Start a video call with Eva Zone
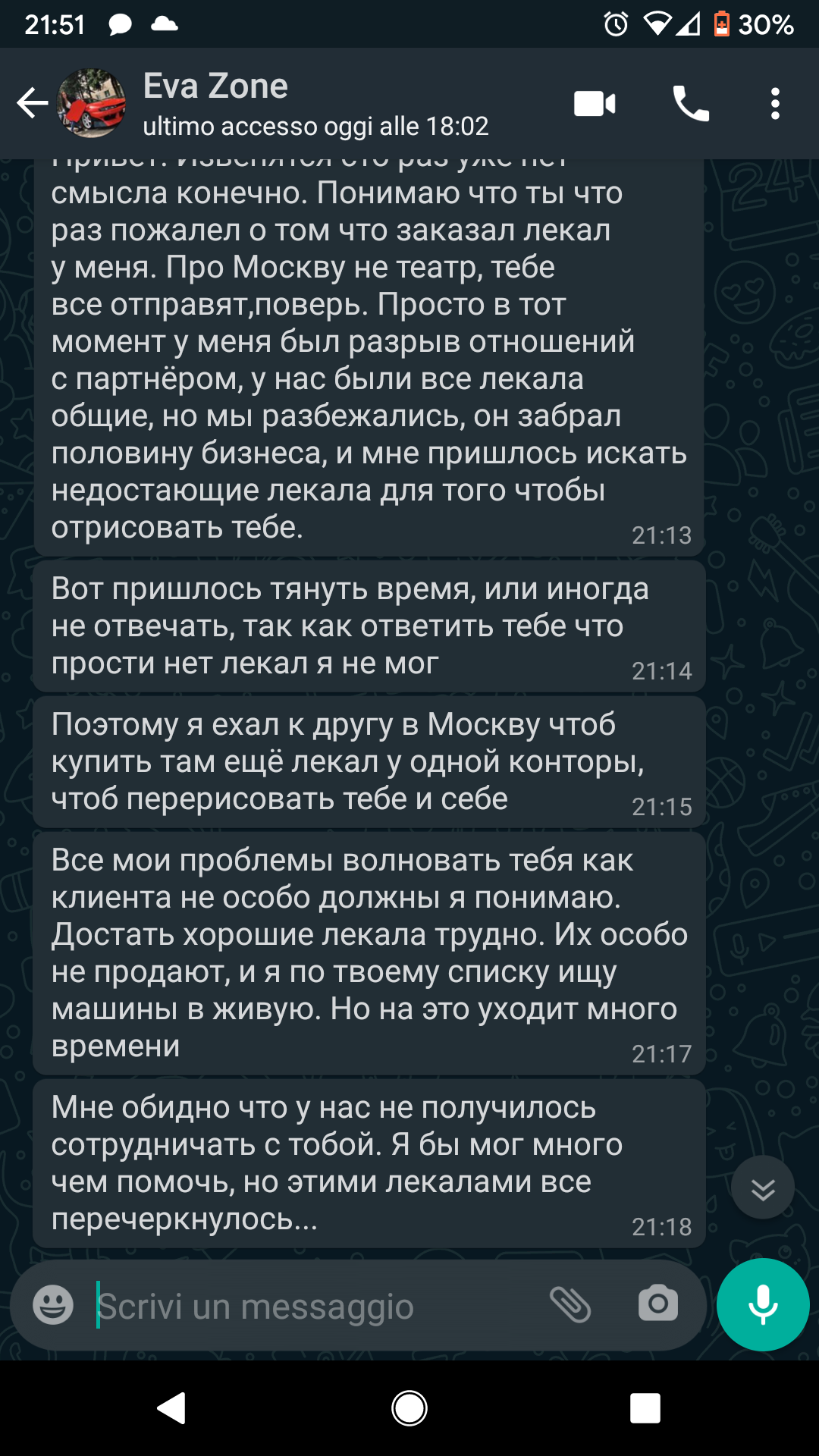Screen dimensions: 819x1456 point(595,103)
